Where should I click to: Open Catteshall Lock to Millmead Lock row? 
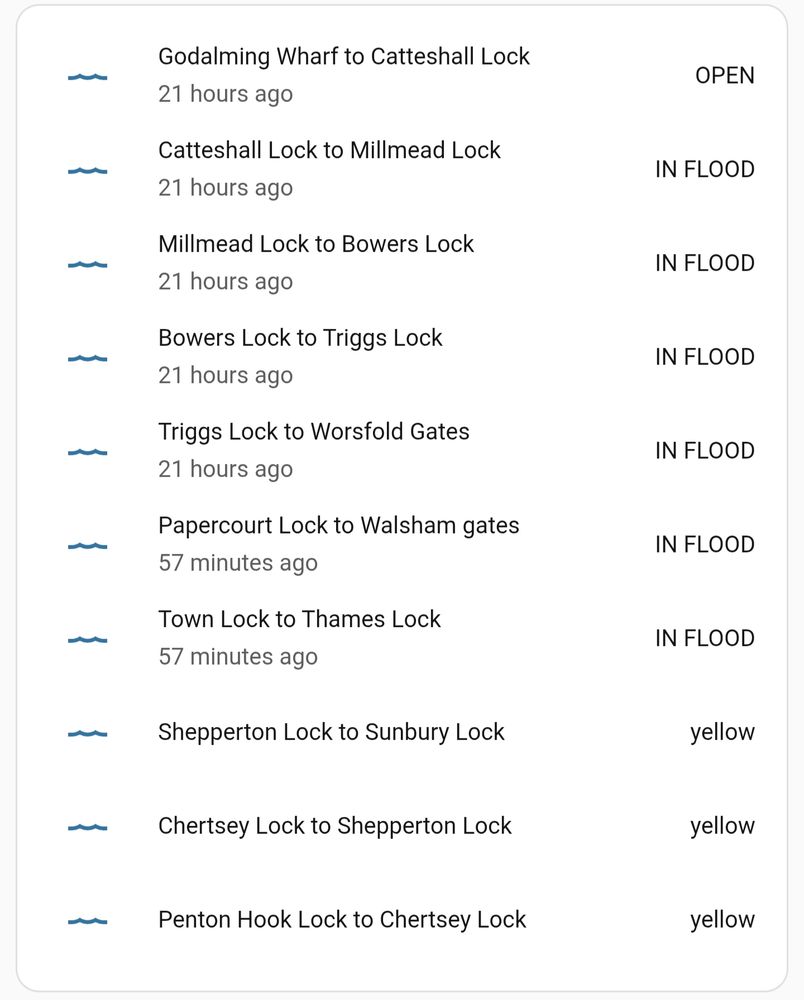[x=329, y=152]
